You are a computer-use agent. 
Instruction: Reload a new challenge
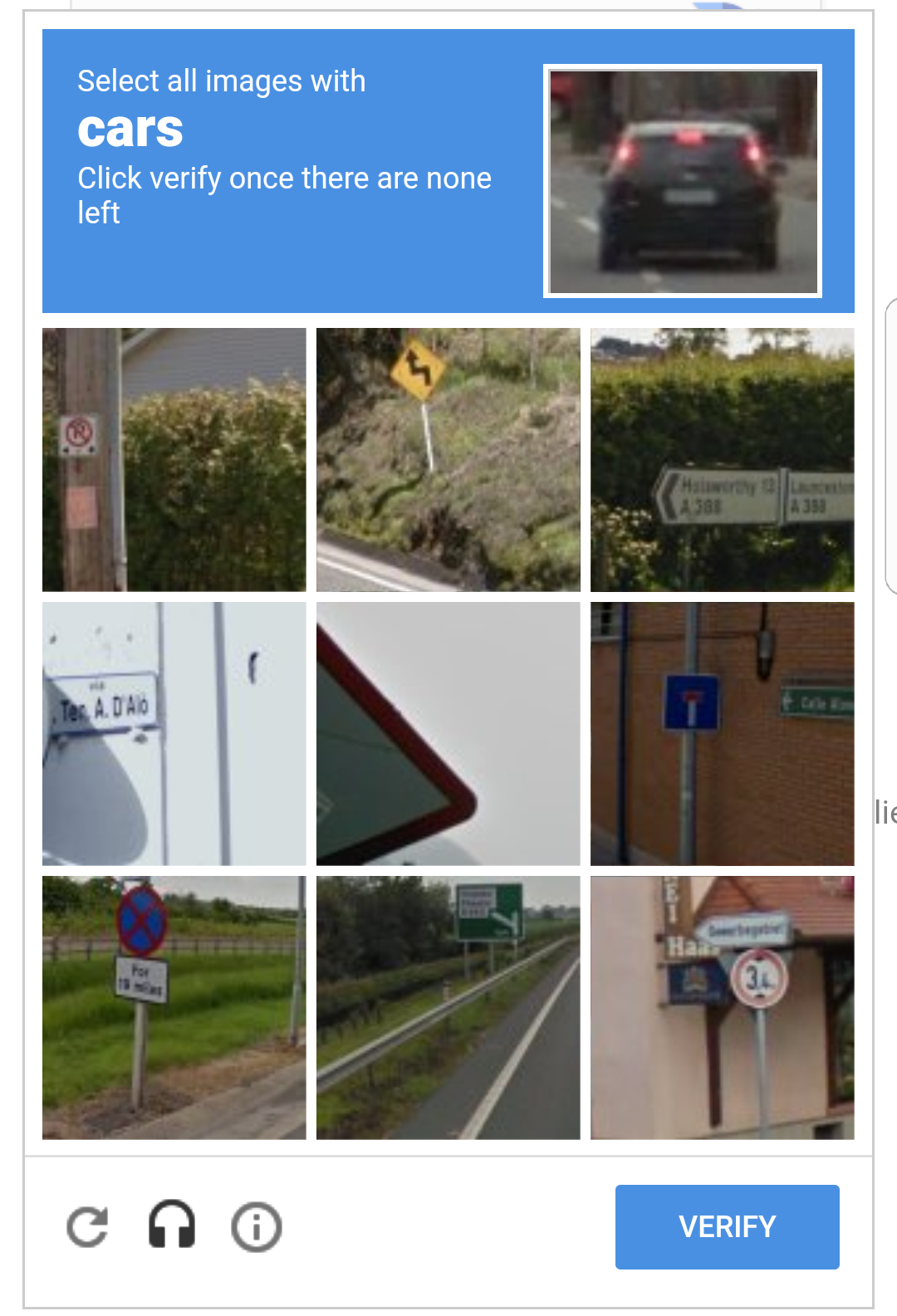click(87, 1227)
